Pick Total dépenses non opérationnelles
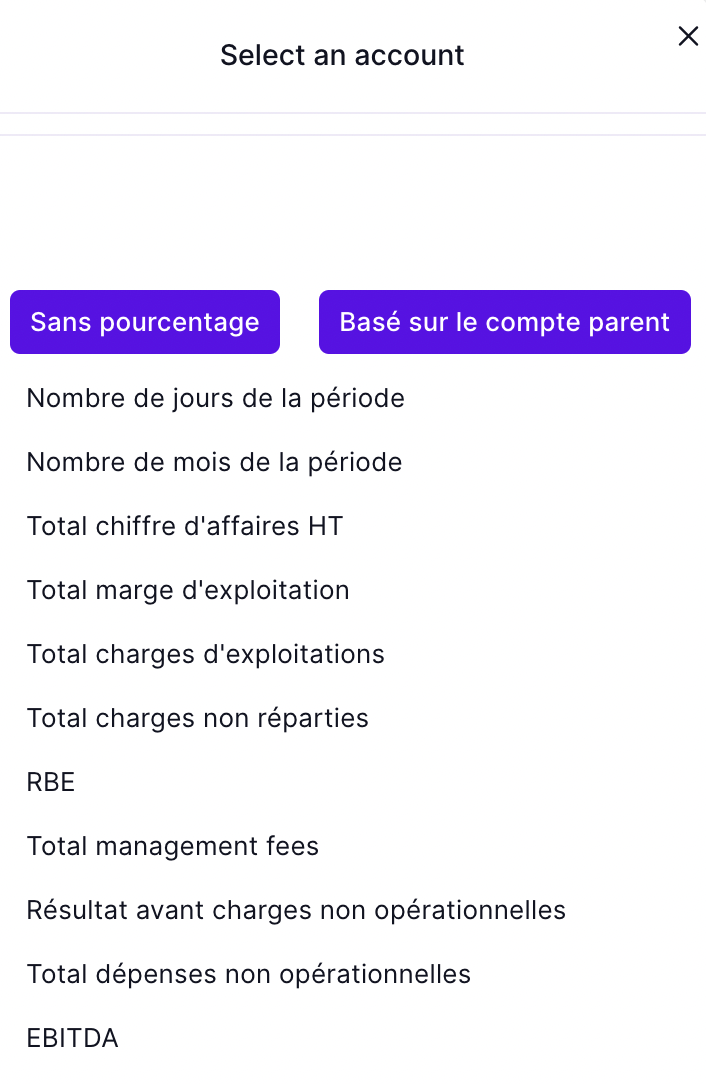The width and height of the screenshot is (706, 1084). pyautogui.click(x=249, y=974)
